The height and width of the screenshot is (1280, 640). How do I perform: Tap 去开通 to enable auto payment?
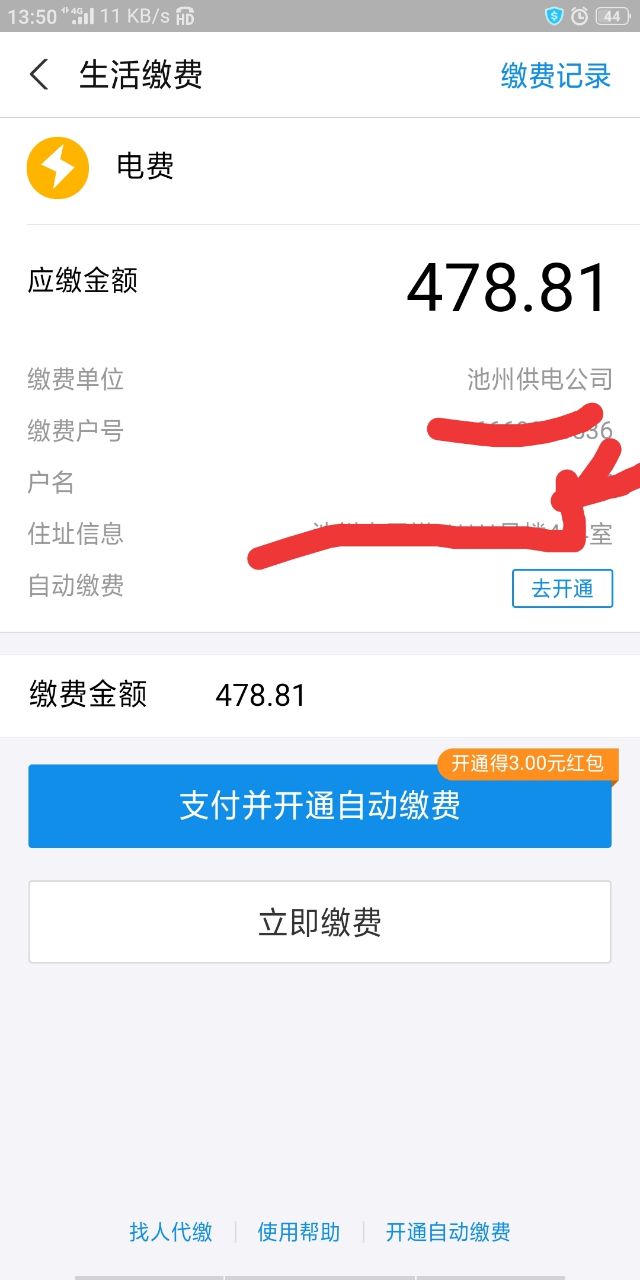(562, 588)
